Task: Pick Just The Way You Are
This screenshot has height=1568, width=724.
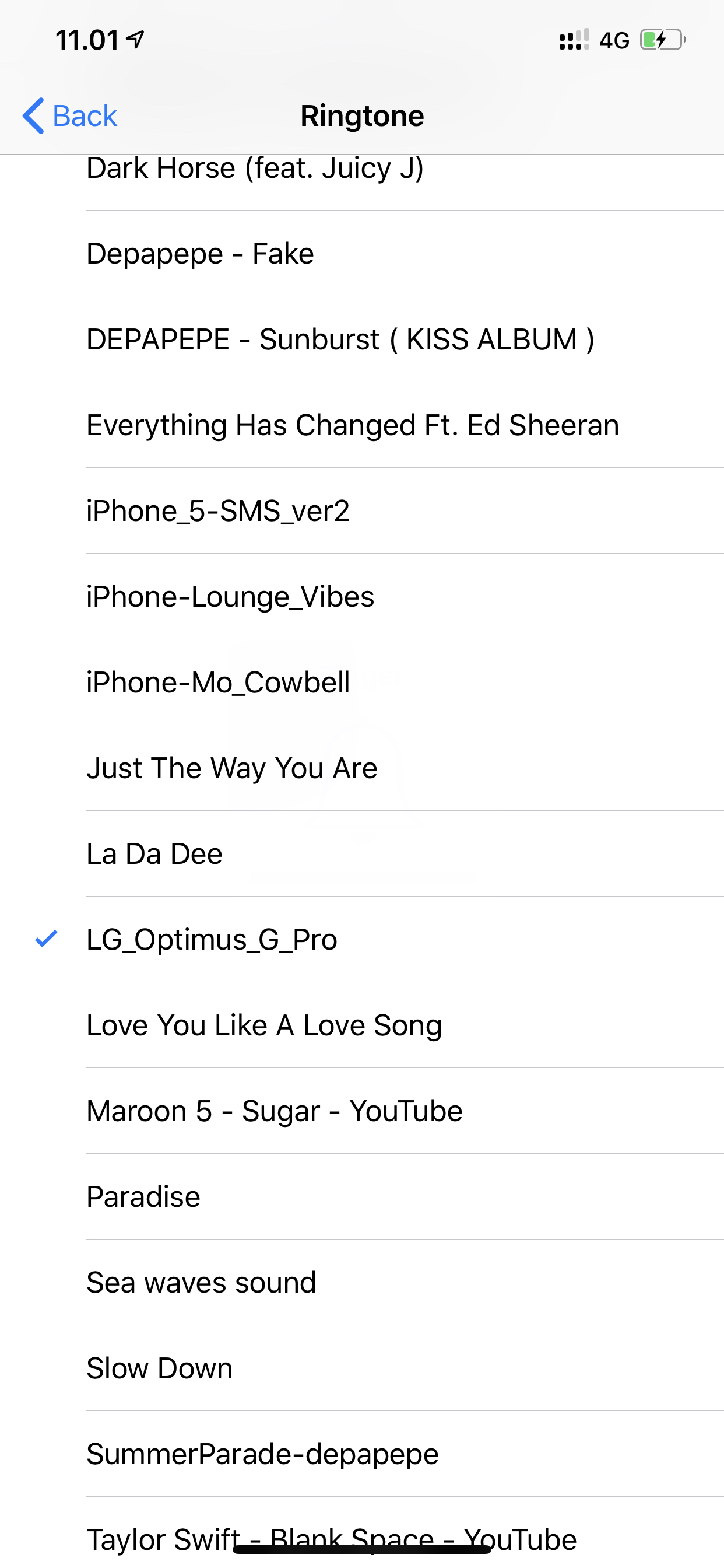Action: tap(232, 769)
